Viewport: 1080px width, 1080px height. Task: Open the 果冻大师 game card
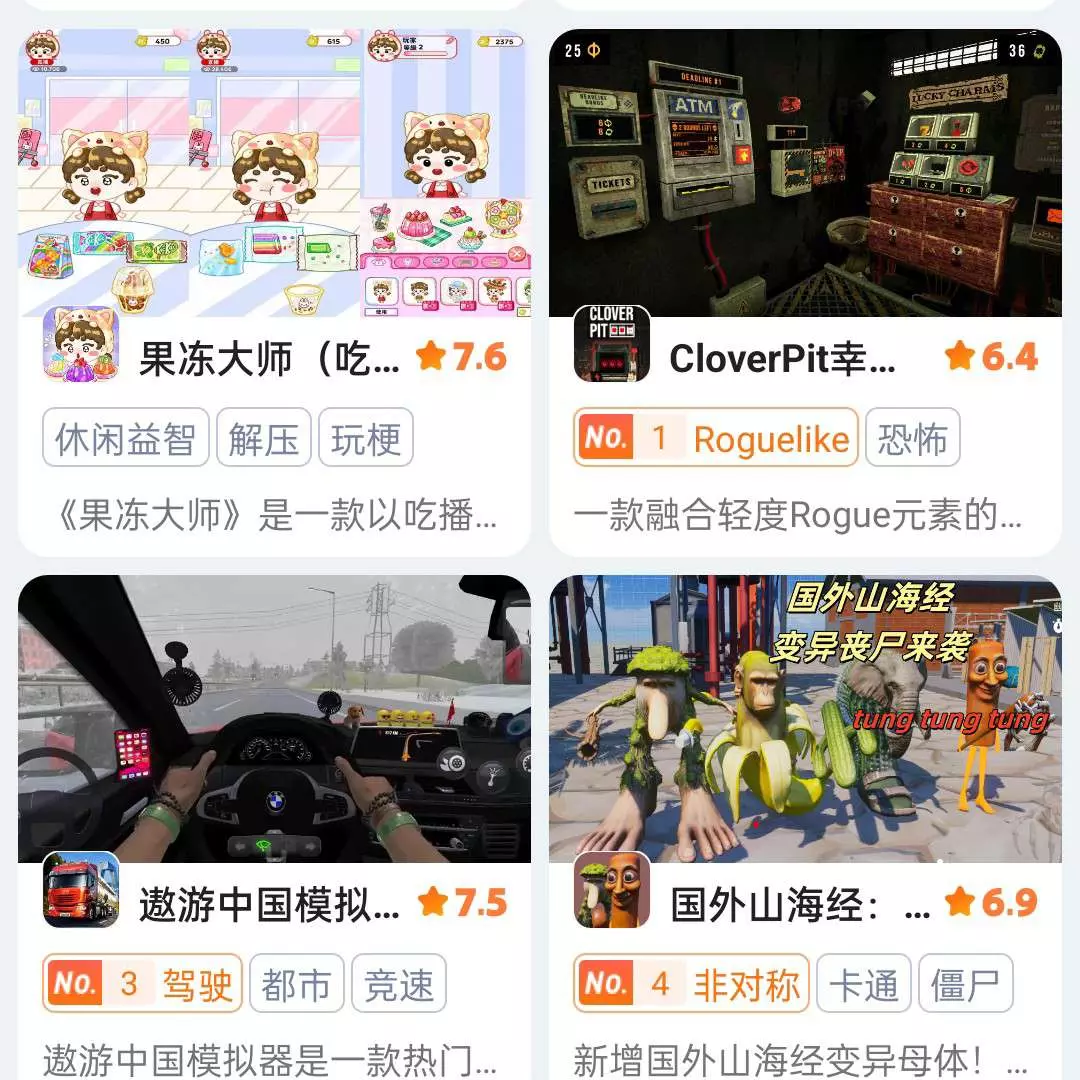tap(273, 175)
